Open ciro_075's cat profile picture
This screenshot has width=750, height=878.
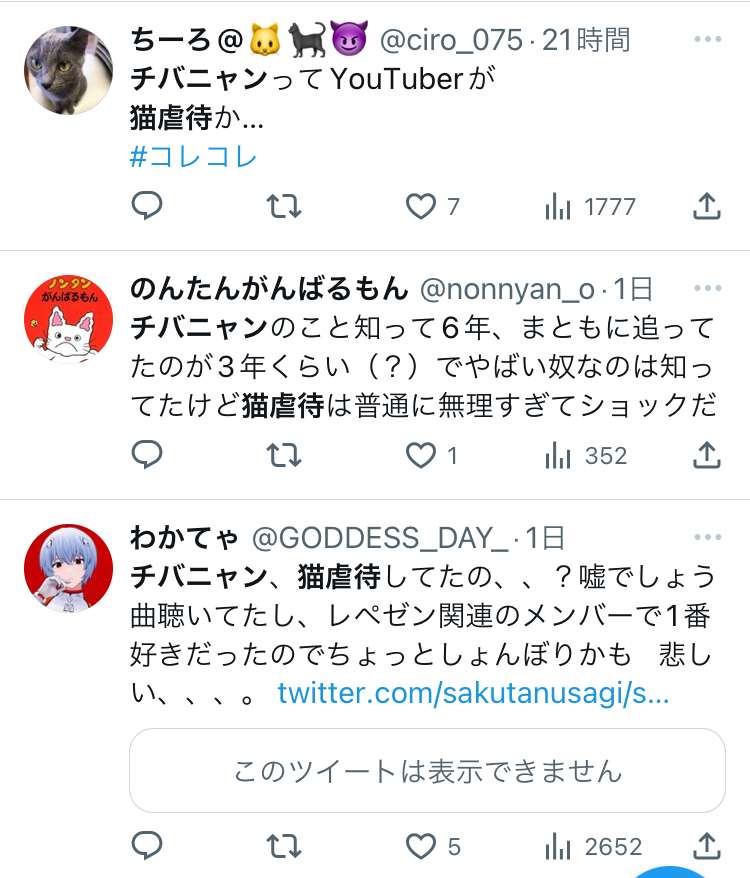68,70
